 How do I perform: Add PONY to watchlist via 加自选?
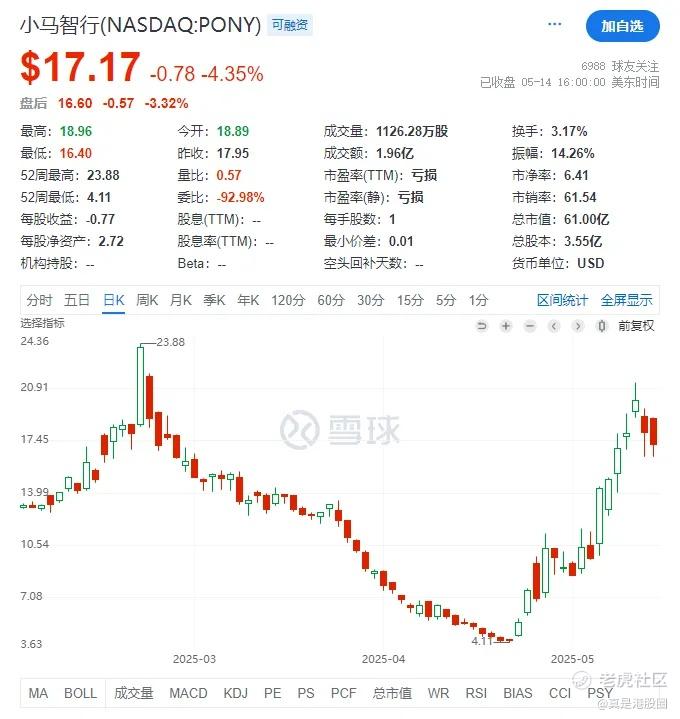coord(622,26)
